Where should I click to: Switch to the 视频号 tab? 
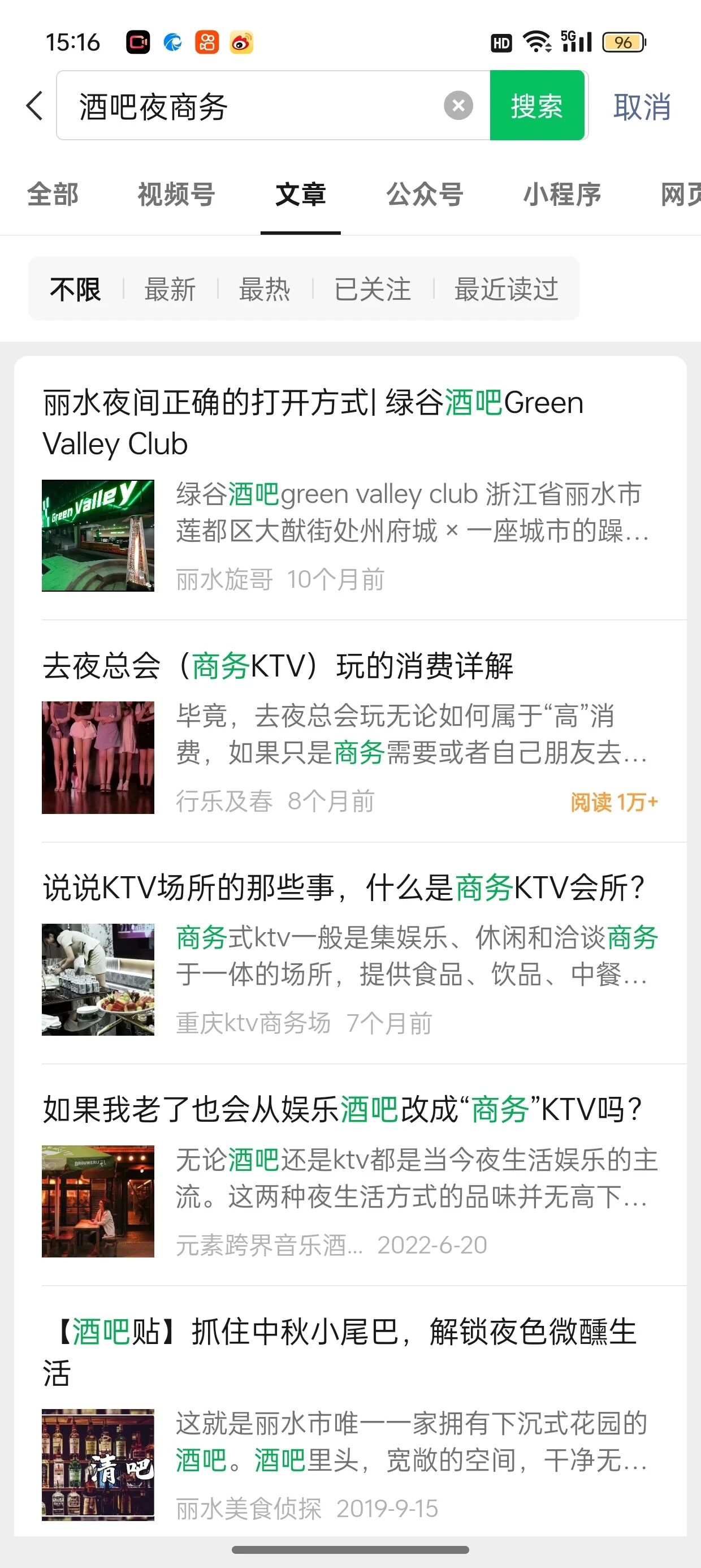pos(176,195)
